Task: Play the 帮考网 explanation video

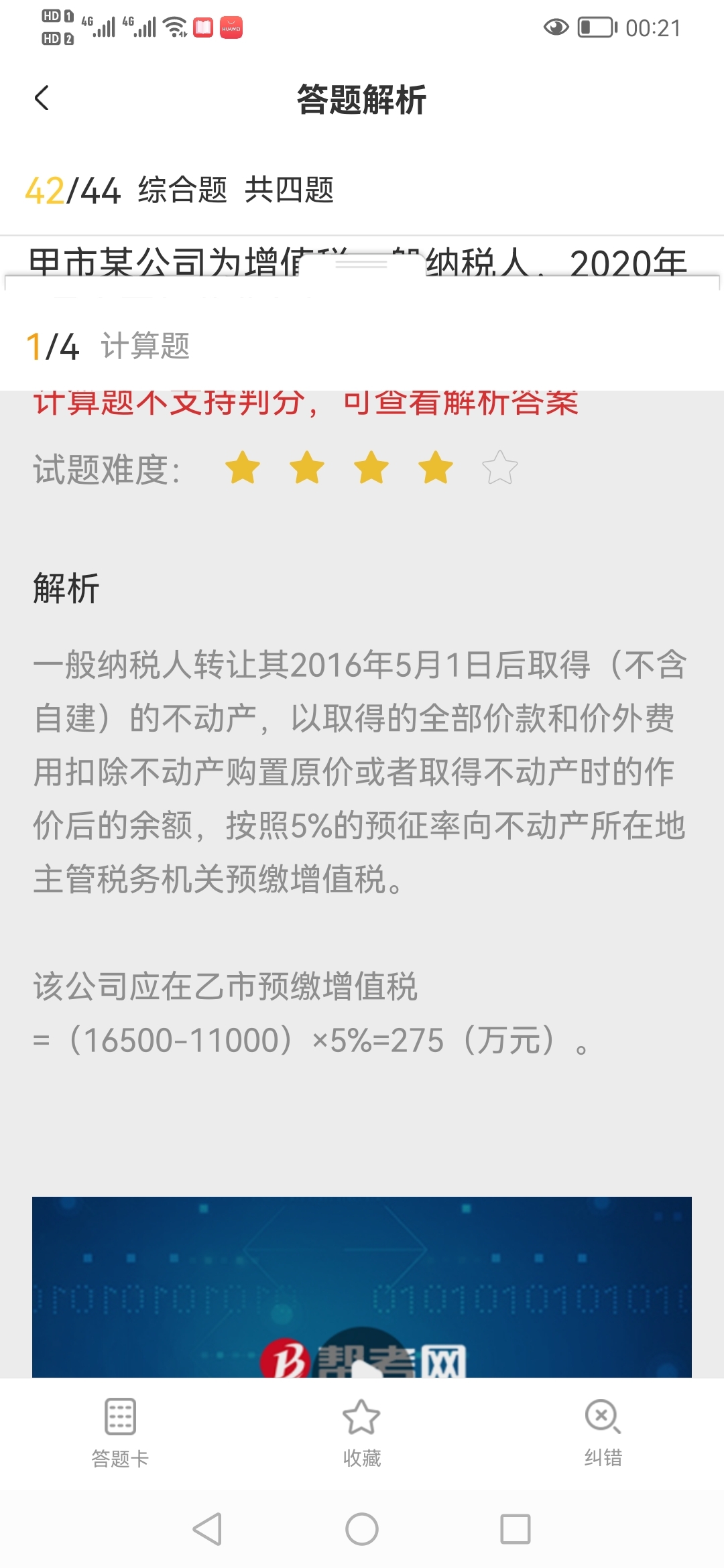Action: 363,1359
